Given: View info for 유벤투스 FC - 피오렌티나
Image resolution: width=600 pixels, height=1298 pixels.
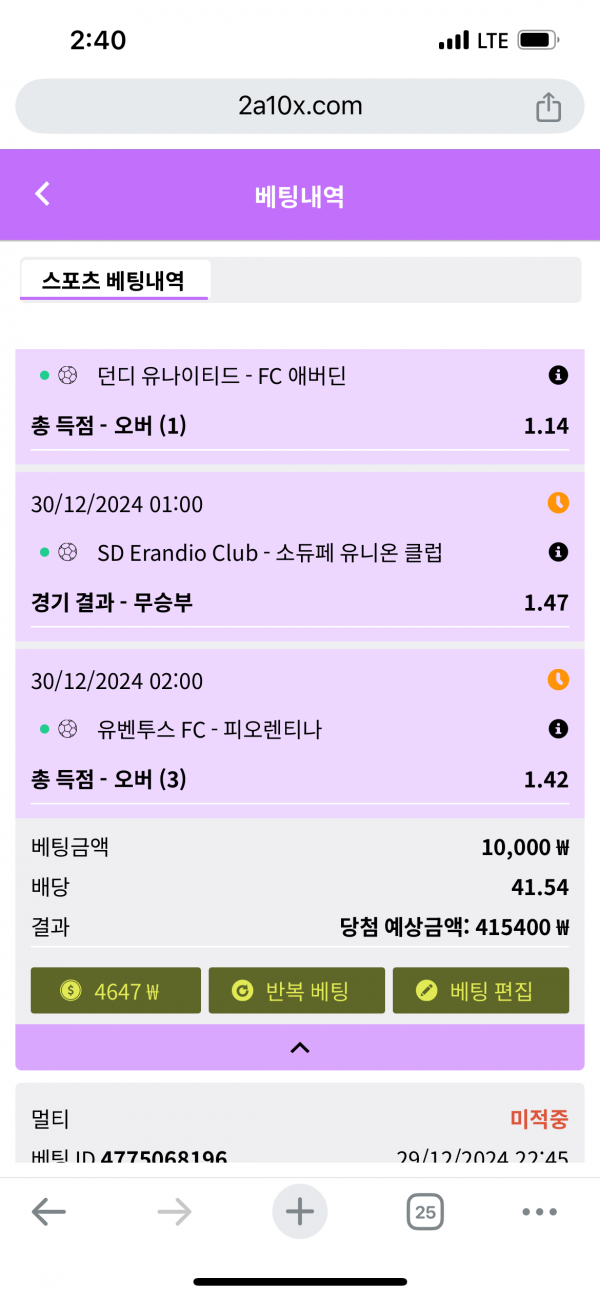Looking at the screenshot, I should coord(558,730).
